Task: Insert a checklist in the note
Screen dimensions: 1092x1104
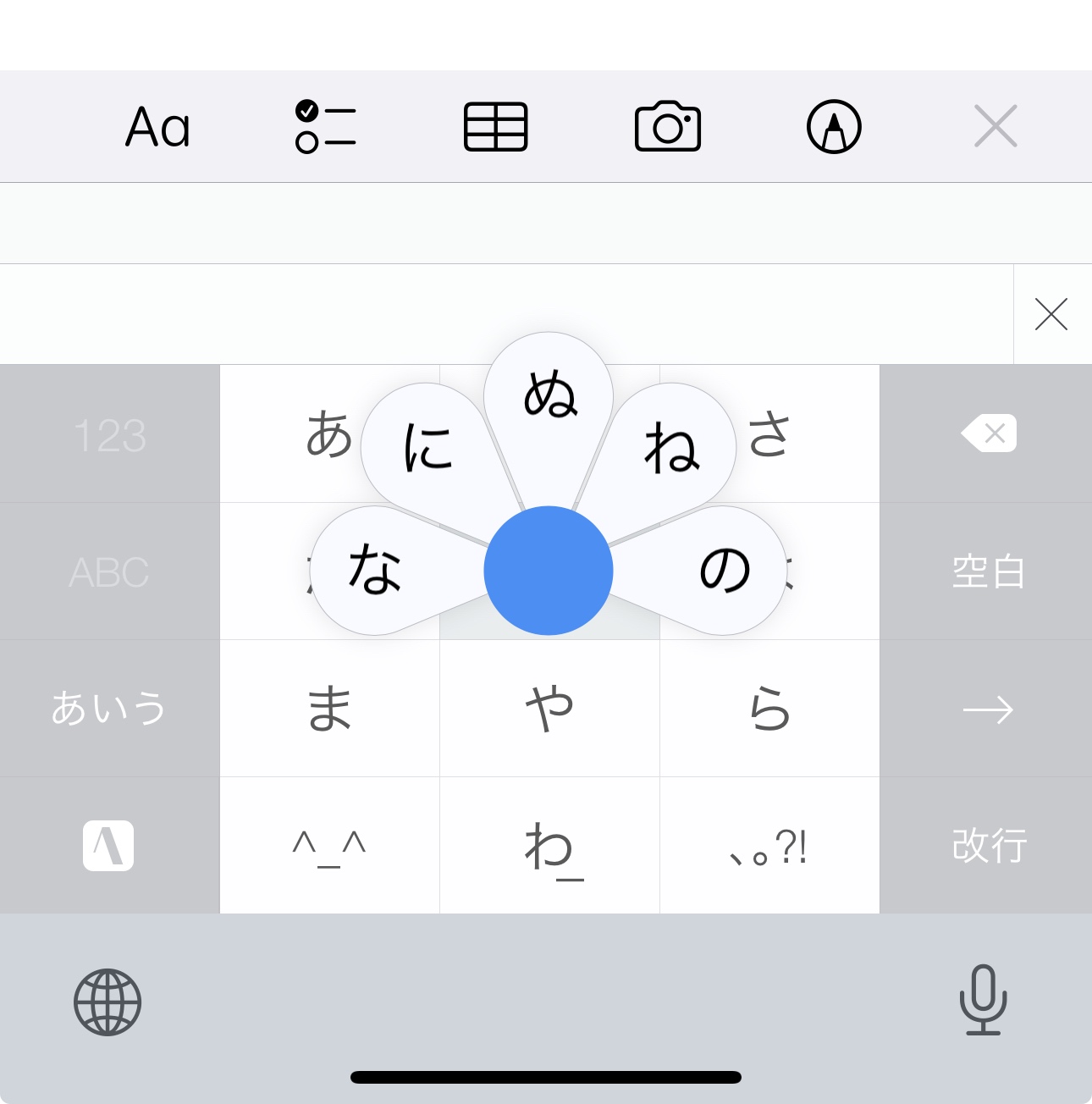Action: [x=324, y=126]
